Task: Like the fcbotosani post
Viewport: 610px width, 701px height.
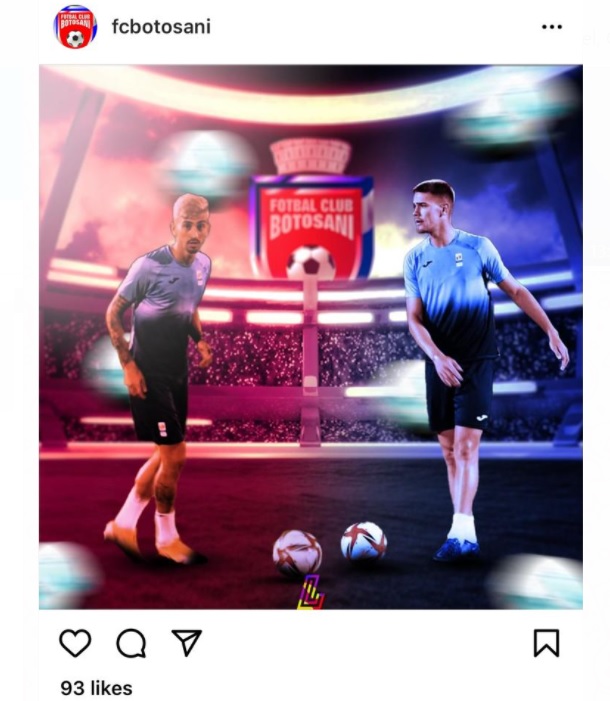Action: pos(75,643)
